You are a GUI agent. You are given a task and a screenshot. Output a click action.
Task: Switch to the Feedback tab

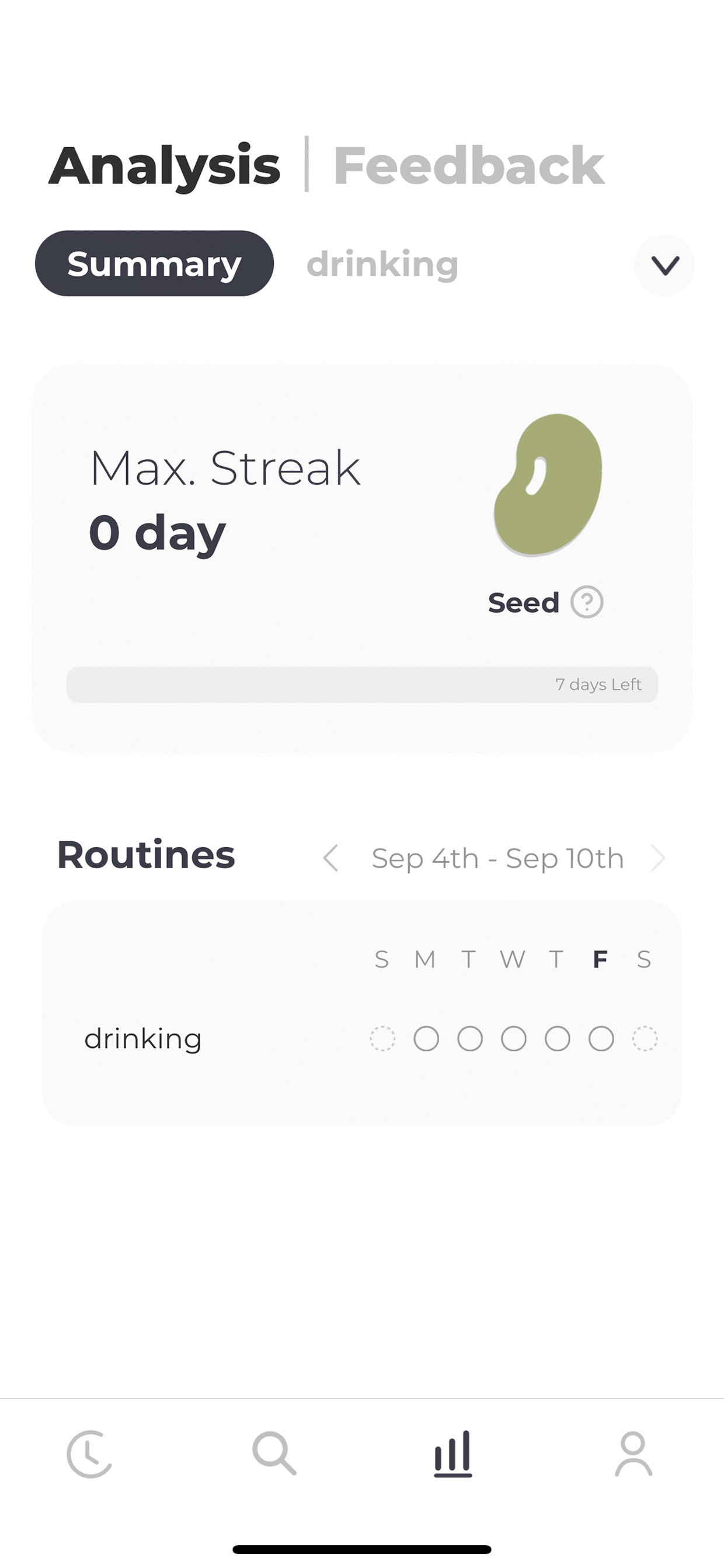[468, 165]
